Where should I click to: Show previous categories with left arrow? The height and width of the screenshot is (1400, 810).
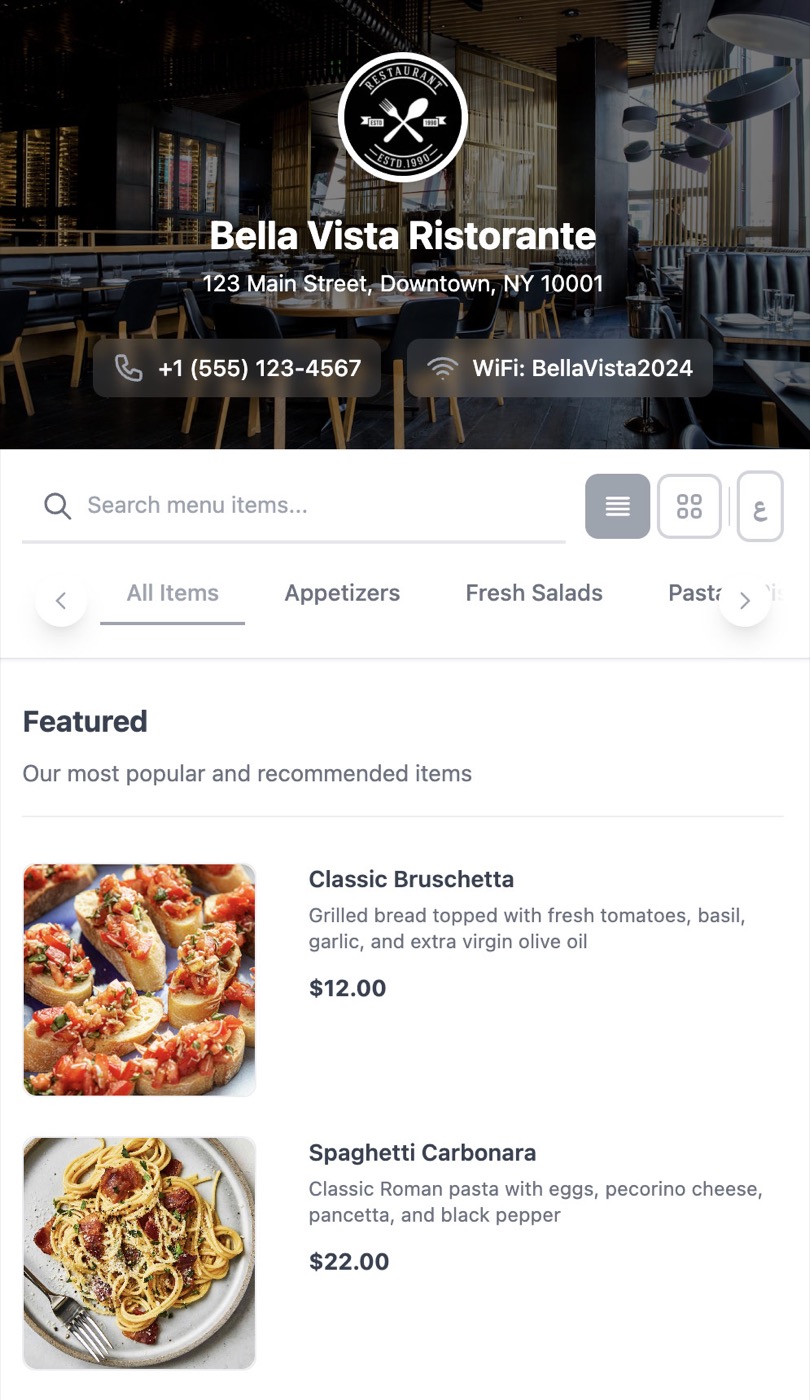(x=61, y=601)
